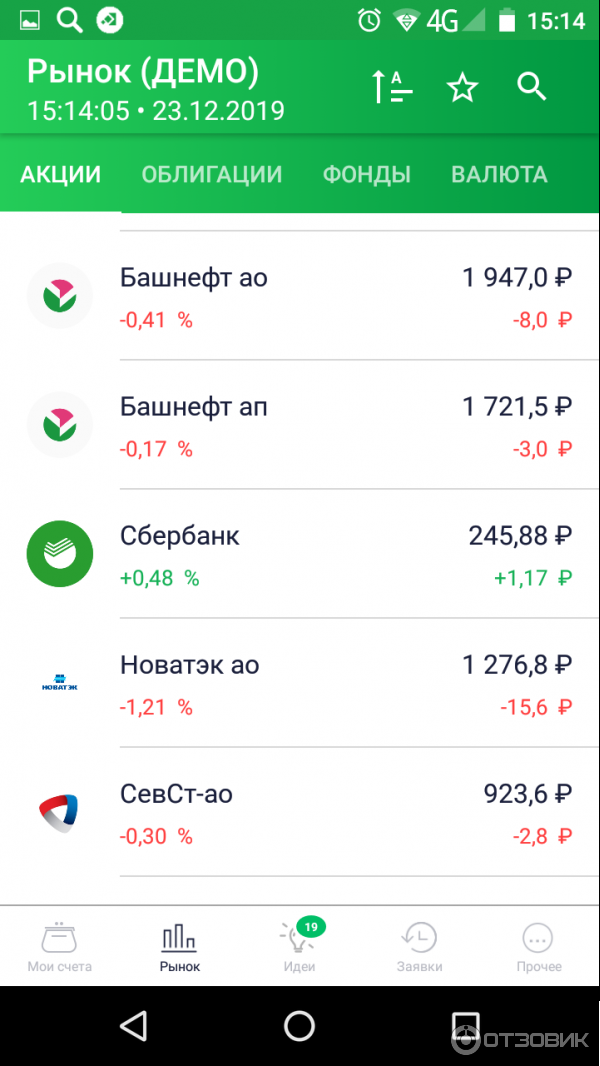Open favorites with the star icon
Screen dimensions: 600x1066
462,88
